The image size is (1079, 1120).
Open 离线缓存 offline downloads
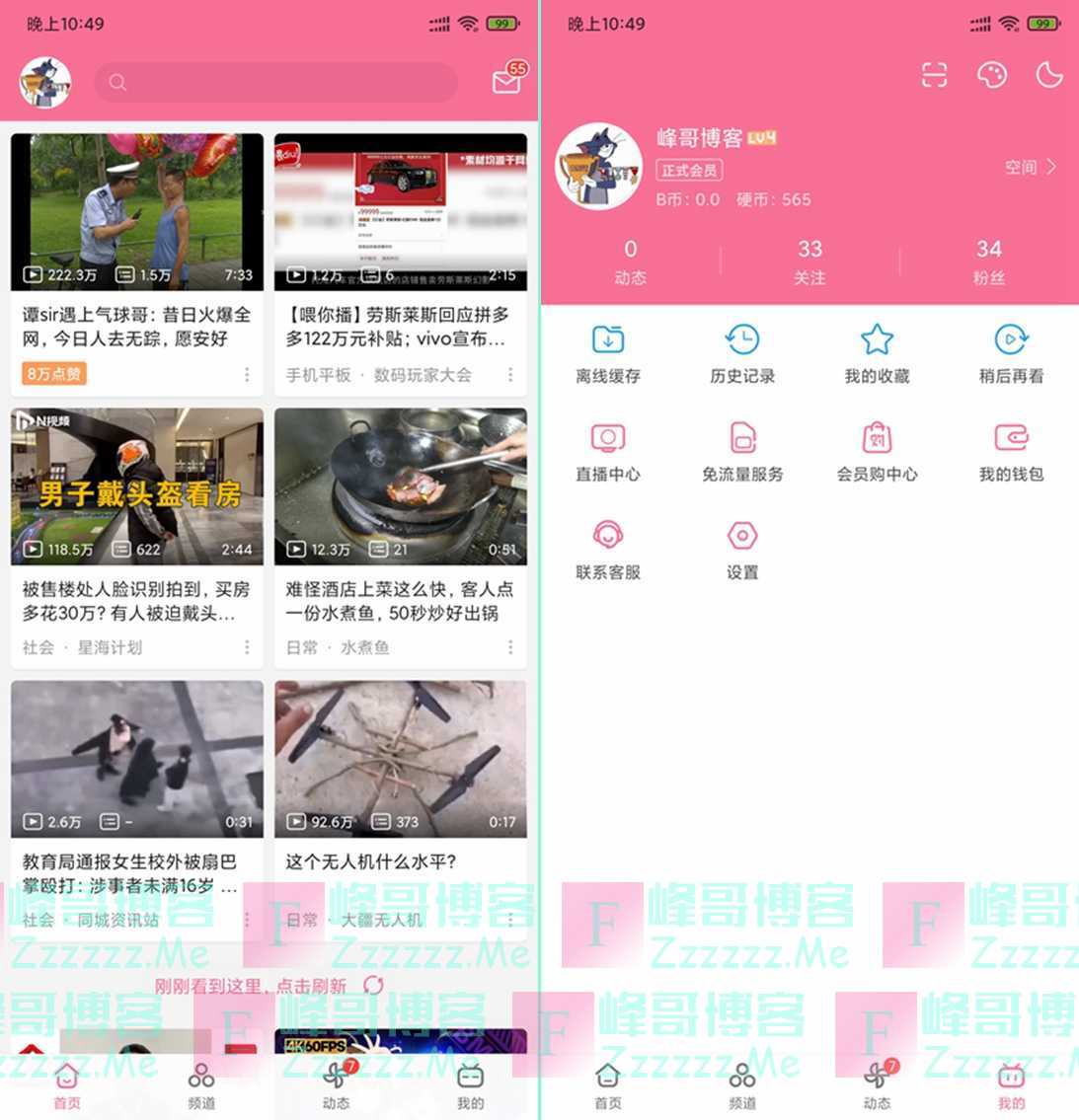point(608,353)
